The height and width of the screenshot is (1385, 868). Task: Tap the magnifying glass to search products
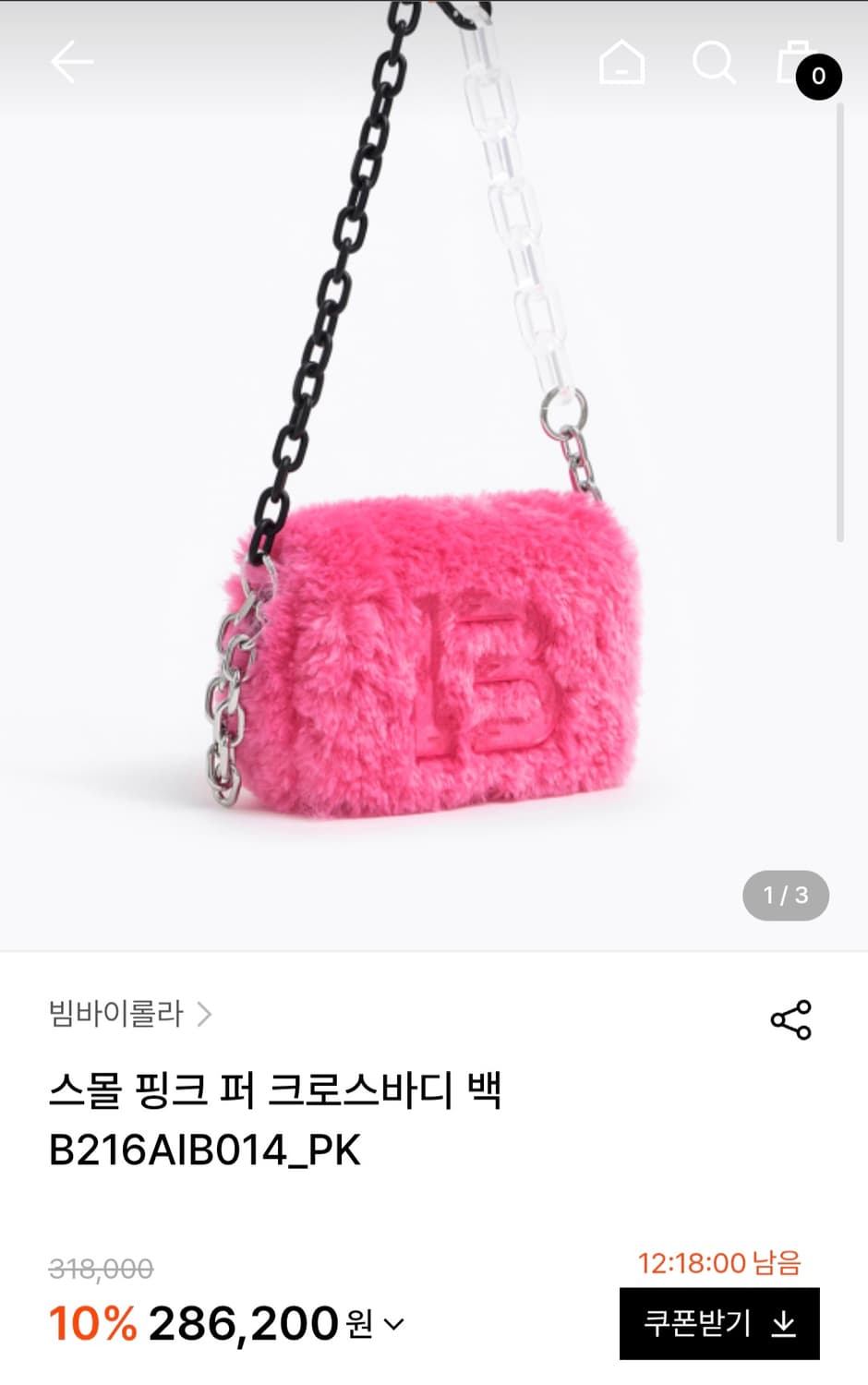tap(711, 63)
